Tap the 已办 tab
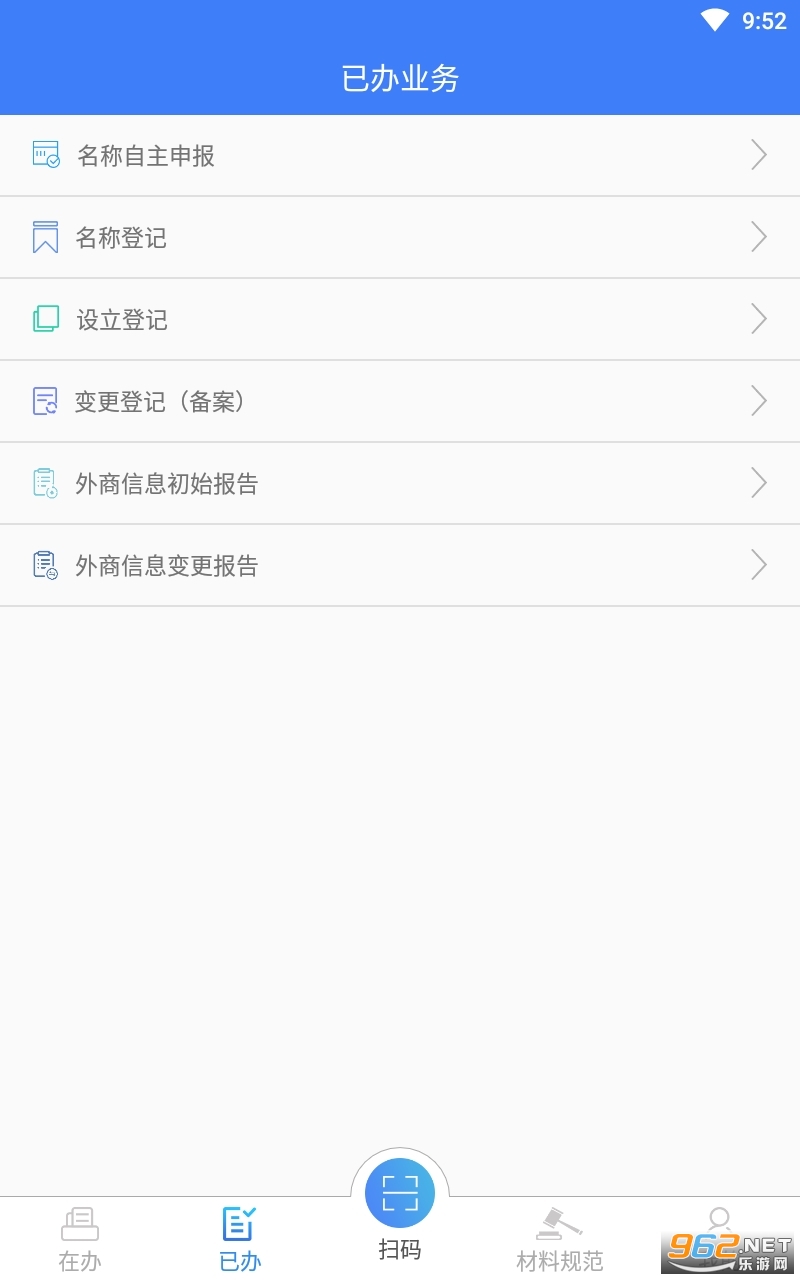This screenshot has width=800, height=1280. [240, 1238]
